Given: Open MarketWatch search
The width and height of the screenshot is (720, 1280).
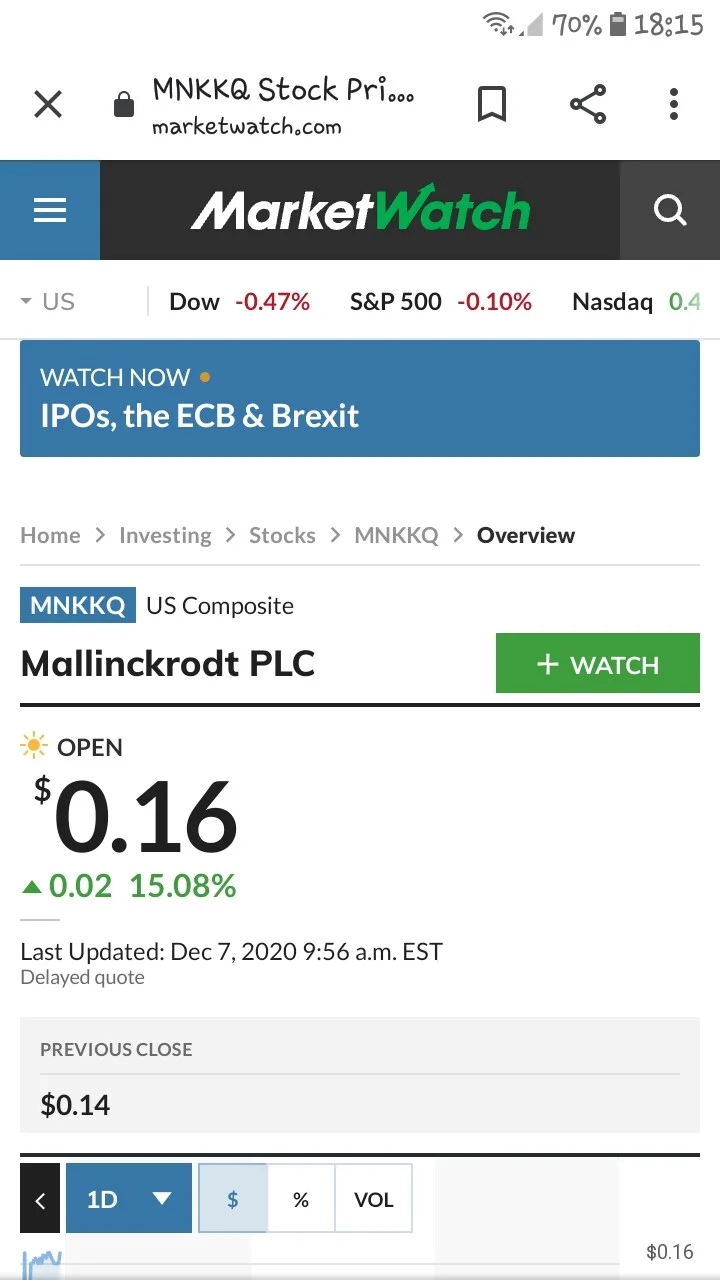Looking at the screenshot, I should tap(669, 210).
